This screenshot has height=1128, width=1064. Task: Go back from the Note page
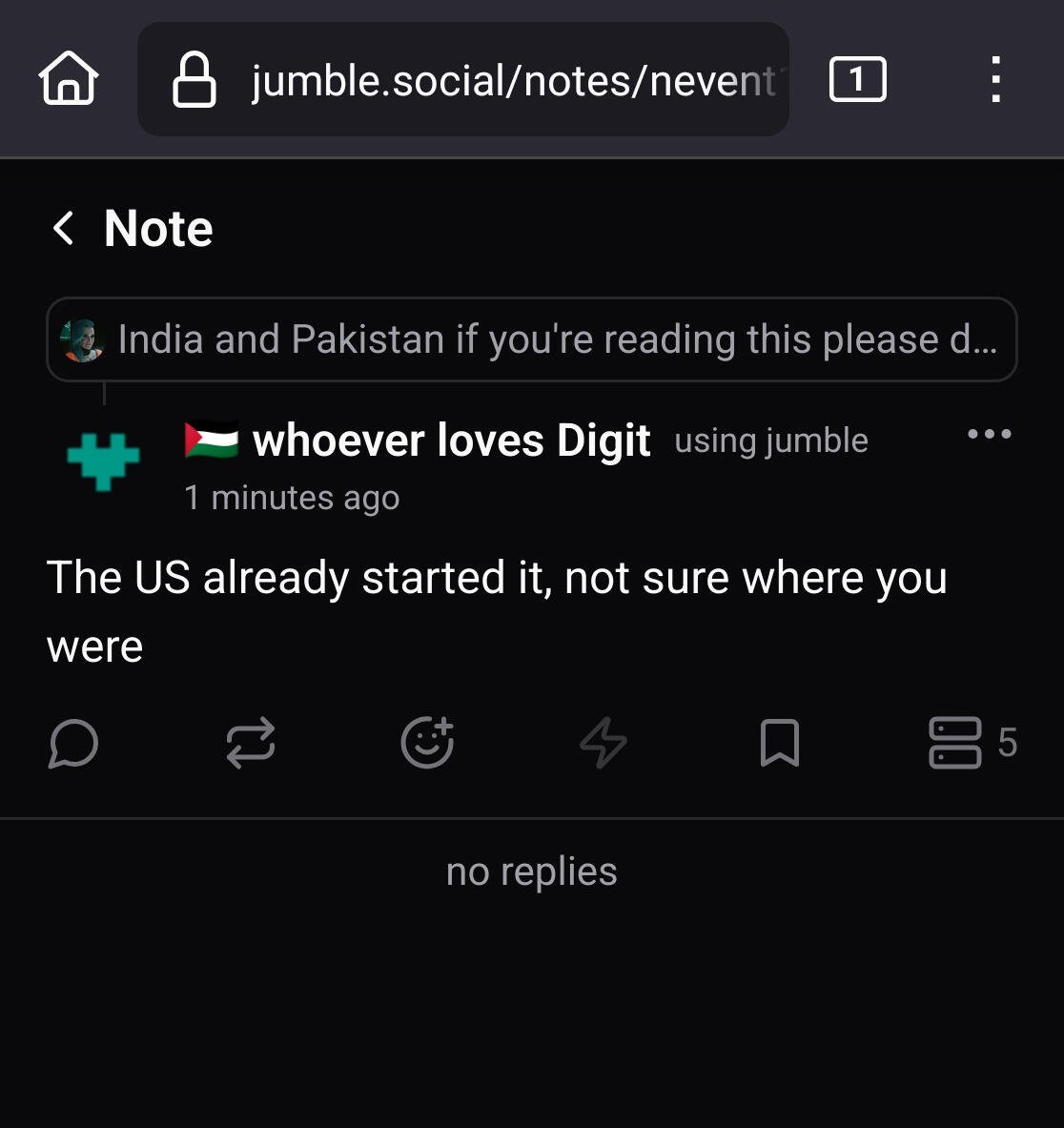point(63,229)
